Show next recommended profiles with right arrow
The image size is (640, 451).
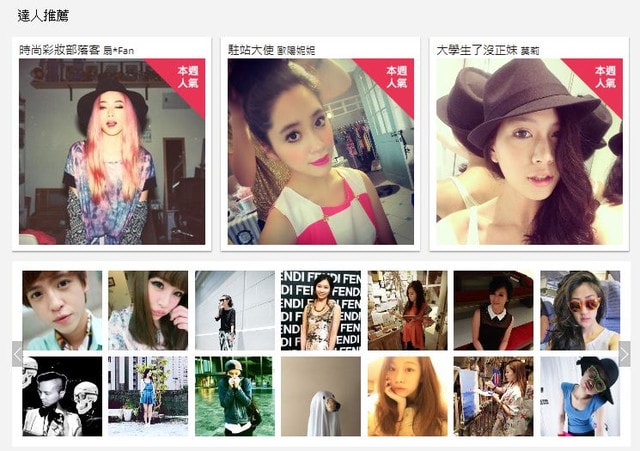tap(624, 354)
